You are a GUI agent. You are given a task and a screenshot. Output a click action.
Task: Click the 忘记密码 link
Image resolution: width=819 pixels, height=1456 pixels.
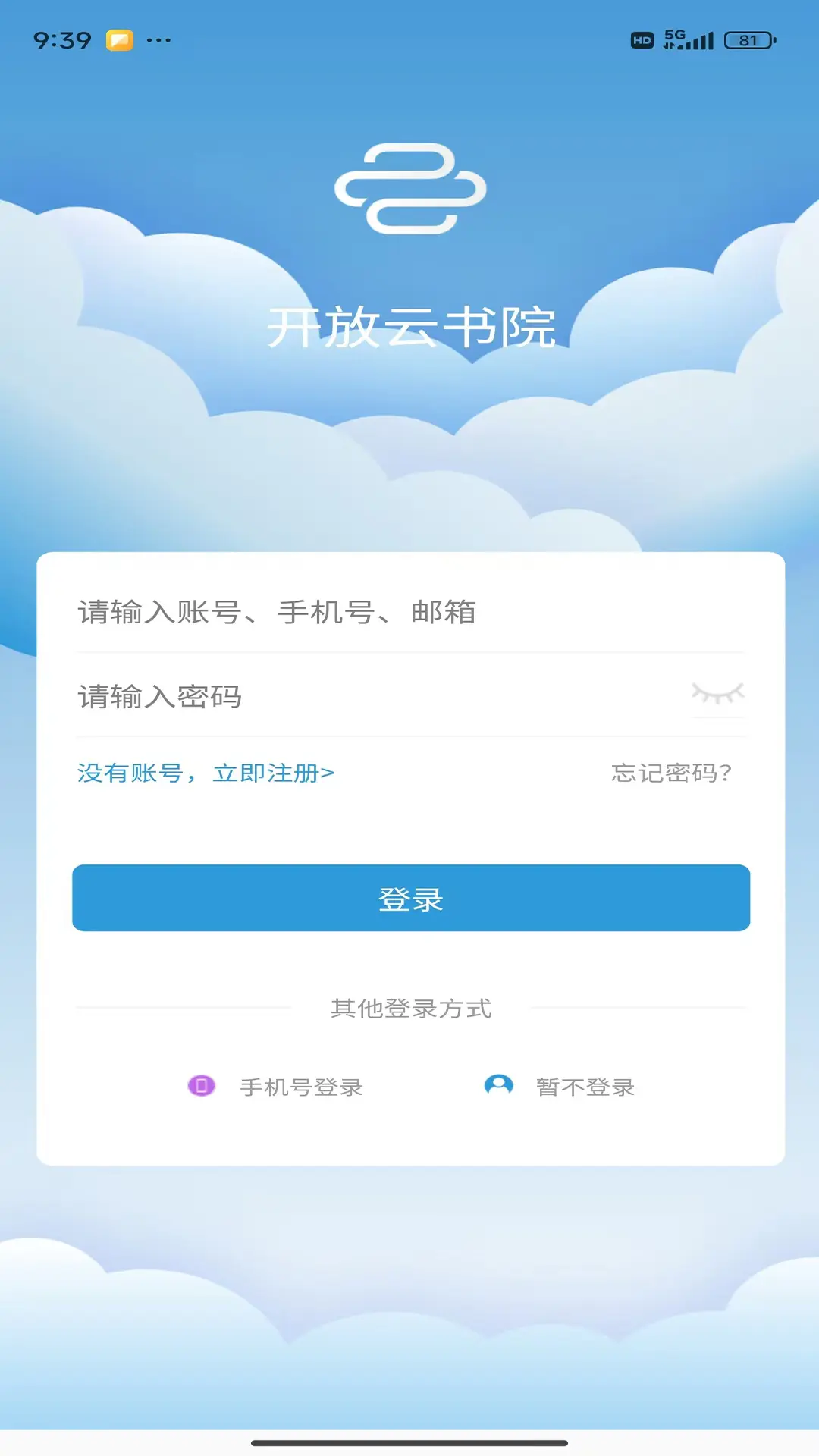(x=672, y=773)
